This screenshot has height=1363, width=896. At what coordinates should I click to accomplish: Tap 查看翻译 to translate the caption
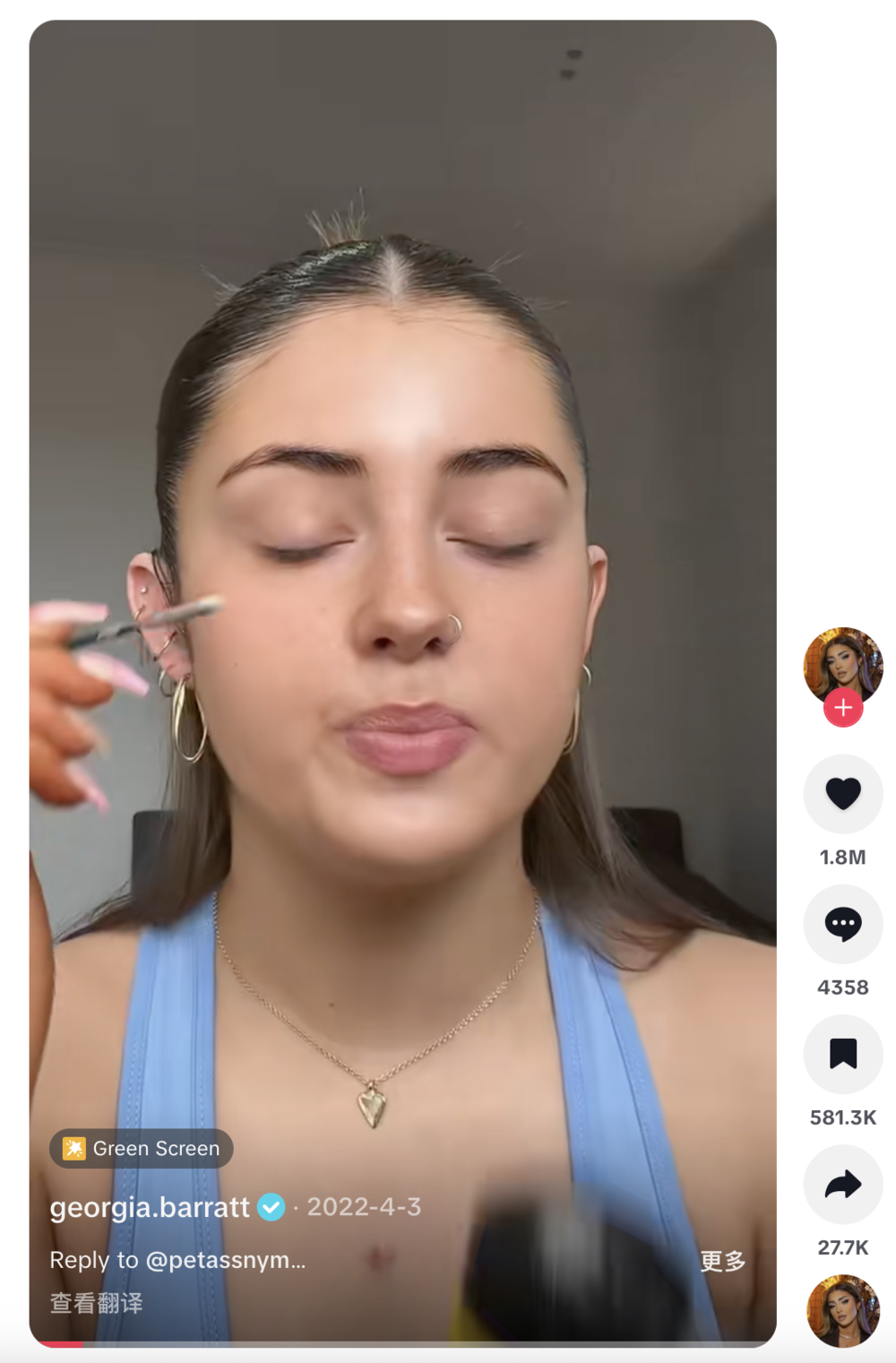point(96,1303)
